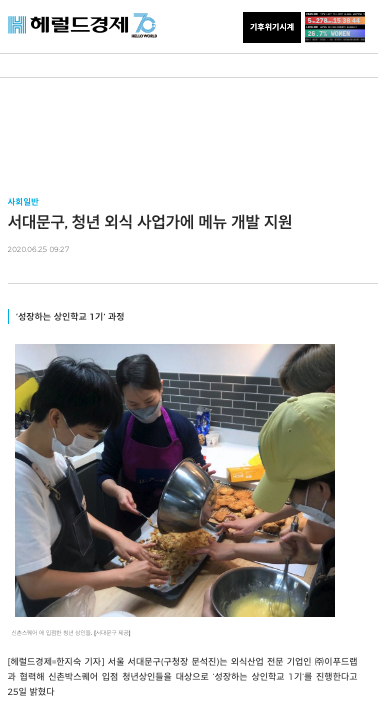
Task: Enlarge the article photo of young vendors
Action: click(175, 480)
